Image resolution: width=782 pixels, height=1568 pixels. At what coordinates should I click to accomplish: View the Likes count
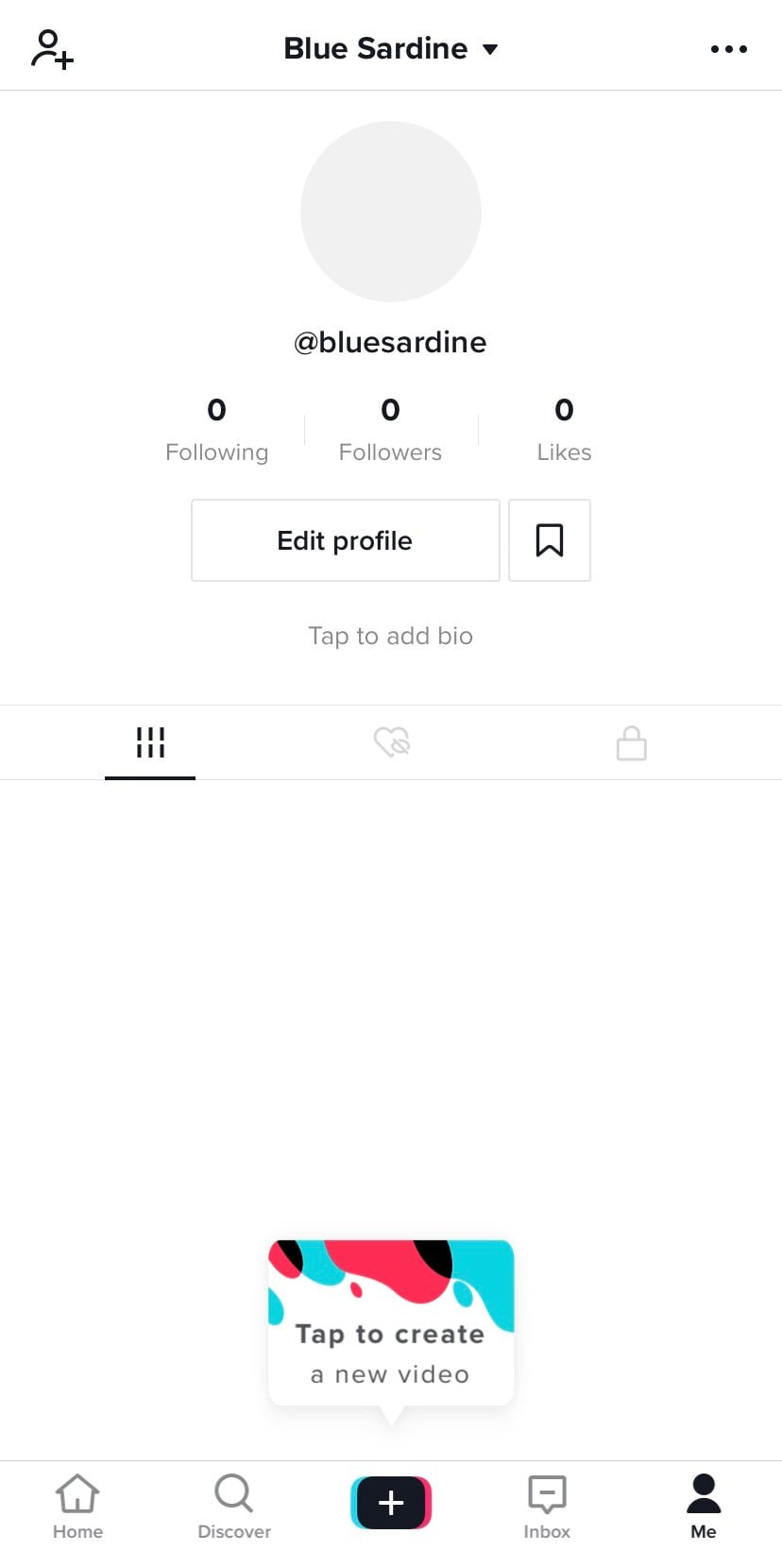pyautogui.click(x=564, y=429)
